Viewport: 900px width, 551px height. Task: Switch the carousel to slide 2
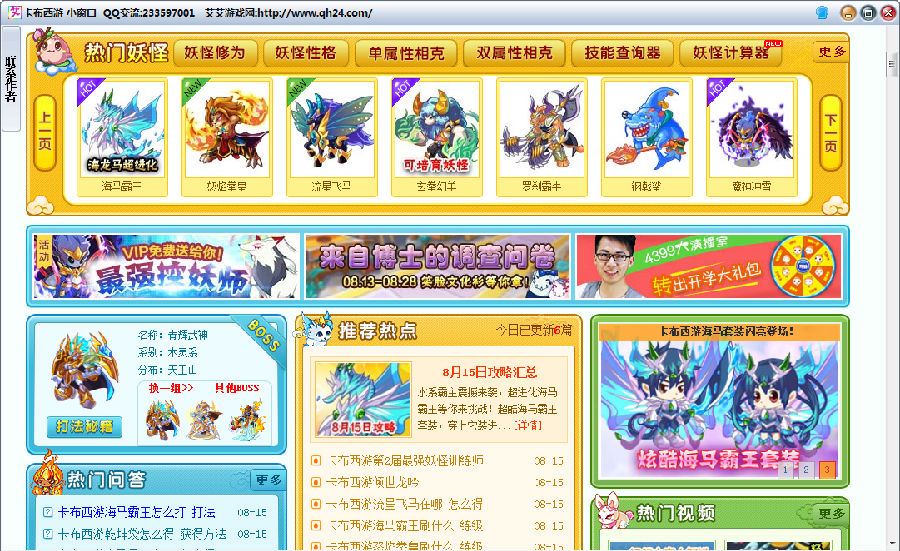(x=807, y=469)
